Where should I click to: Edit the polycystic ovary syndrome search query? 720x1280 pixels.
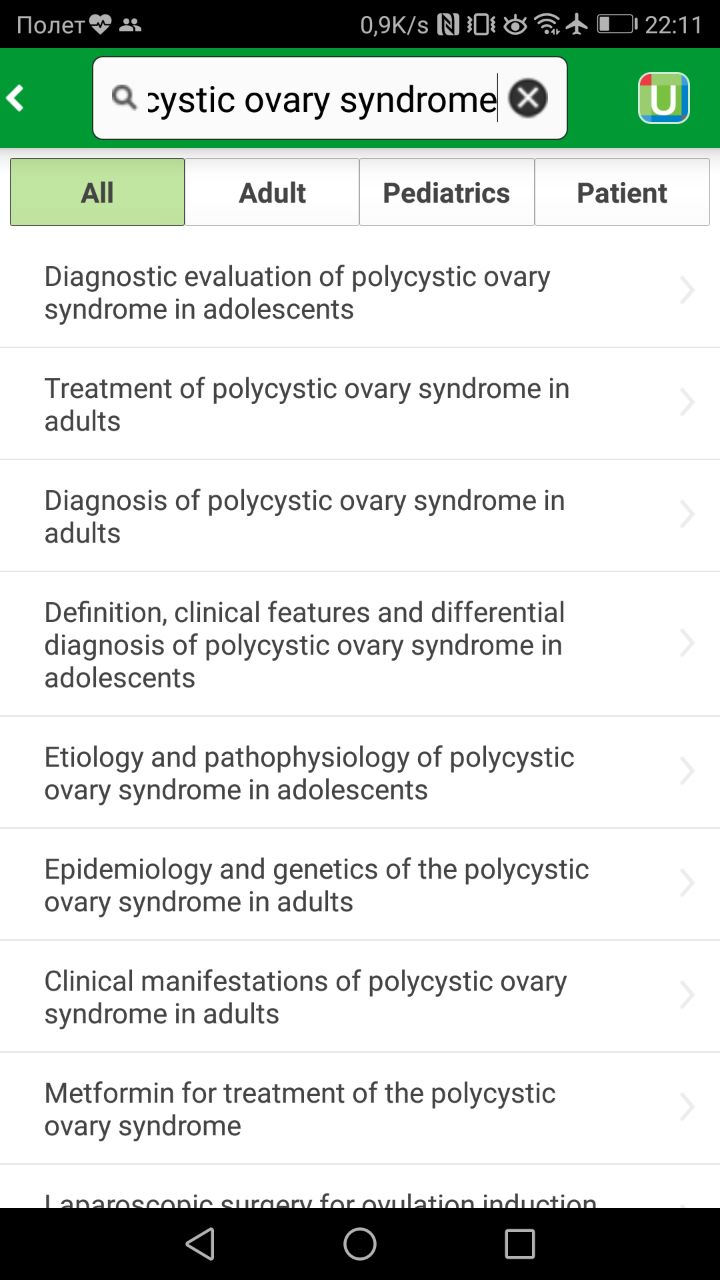[x=322, y=98]
